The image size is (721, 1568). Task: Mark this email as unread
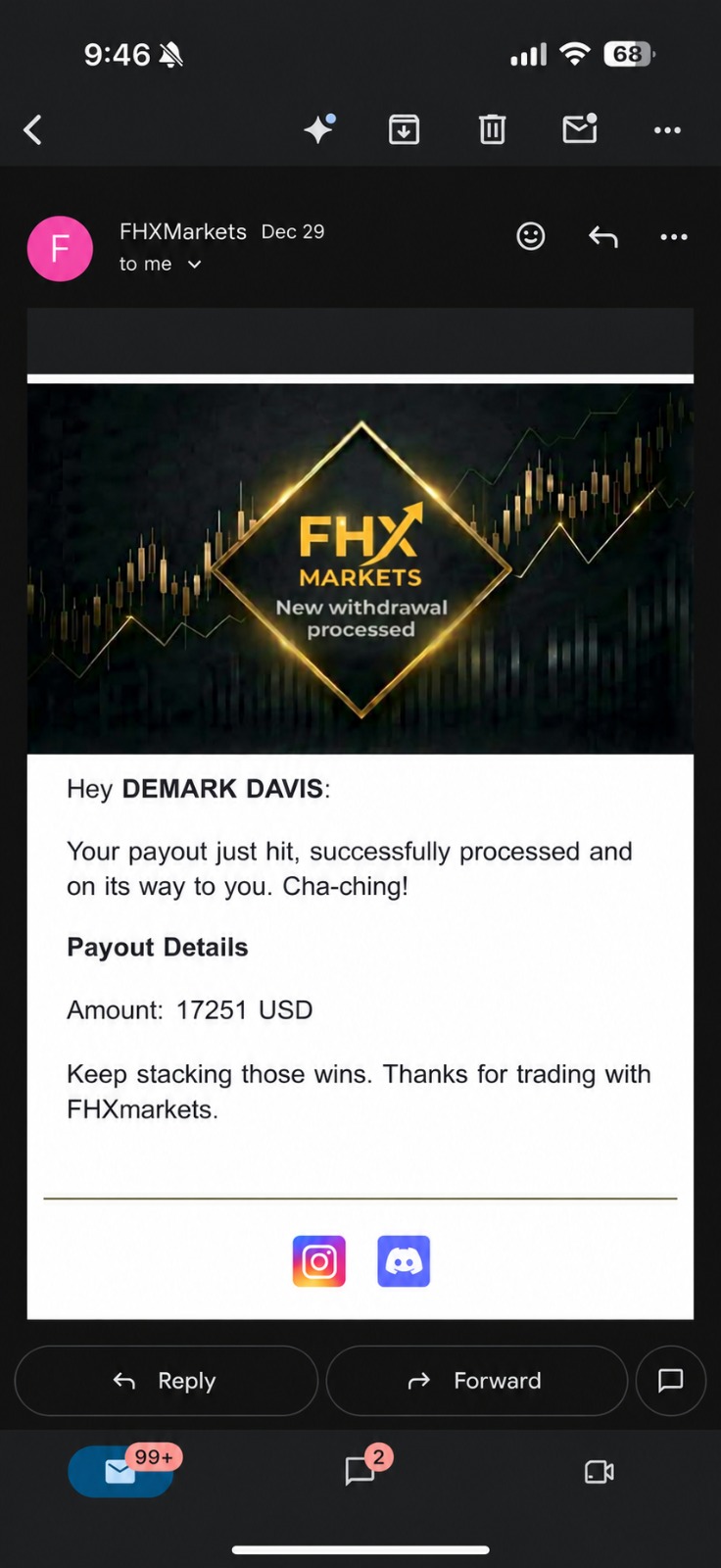pos(580,128)
